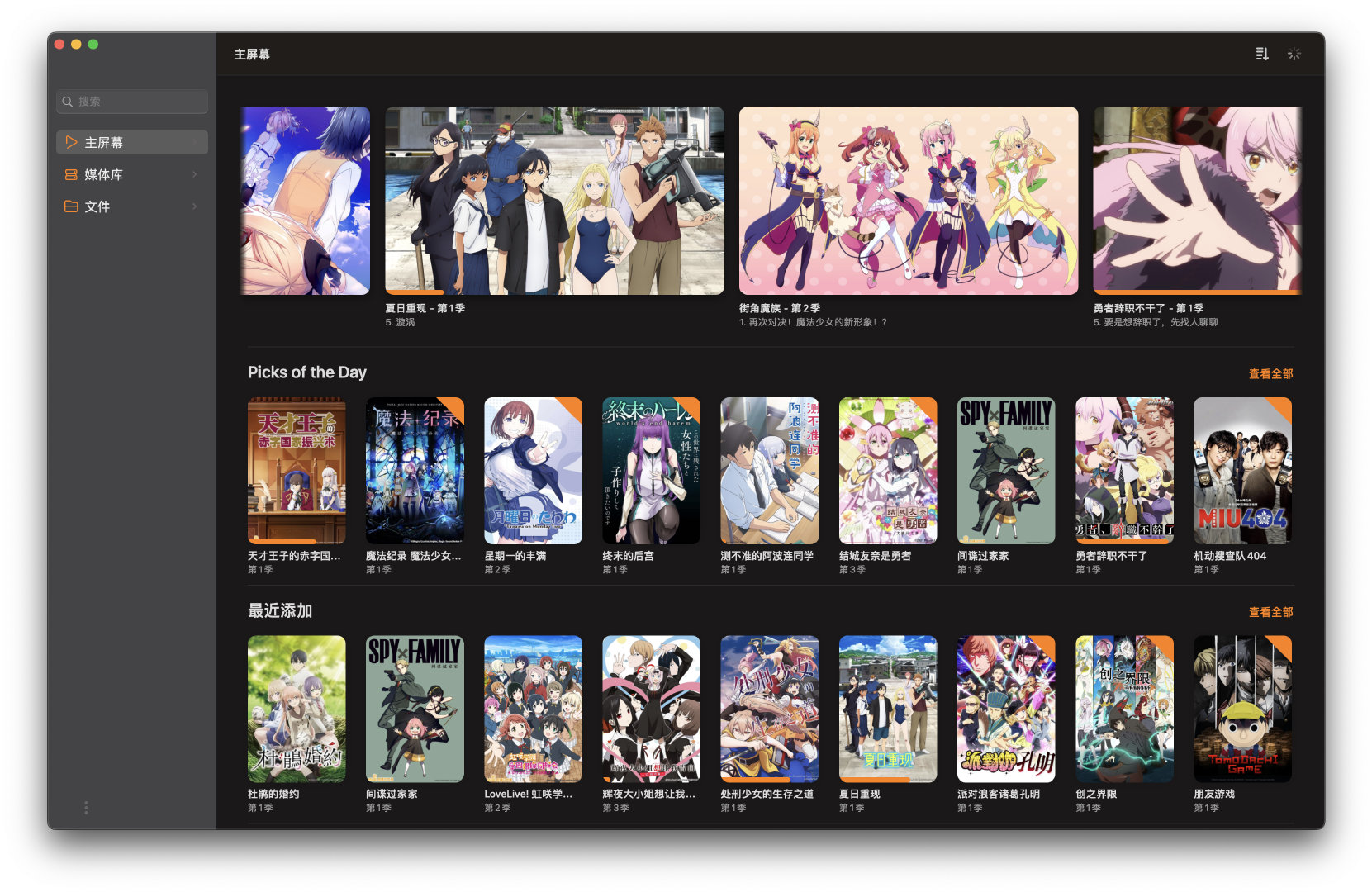Continue 勇者辞职不干了 第1季 episode 5
The height and width of the screenshot is (892, 1372).
tap(1196, 201)
